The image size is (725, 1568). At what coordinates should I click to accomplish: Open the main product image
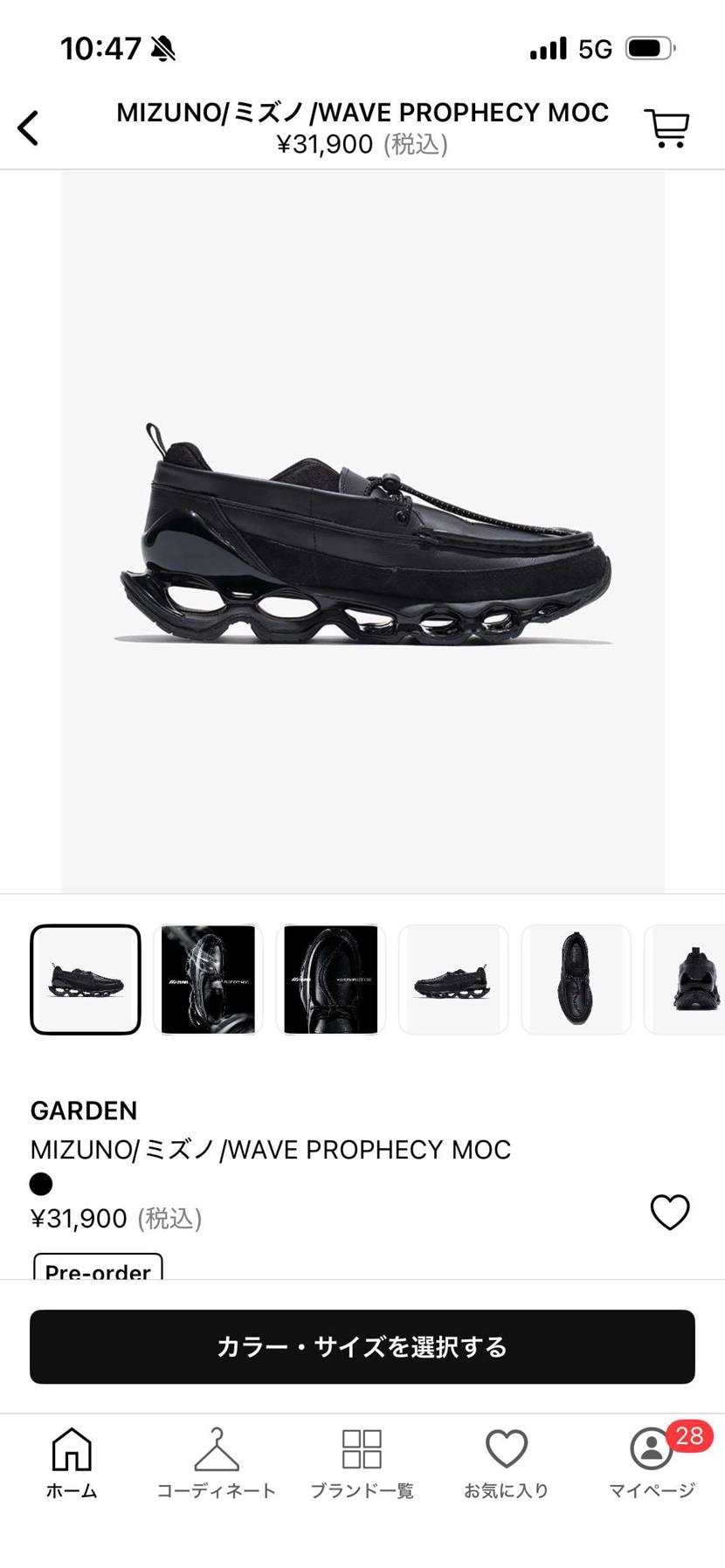coord(362,533)
